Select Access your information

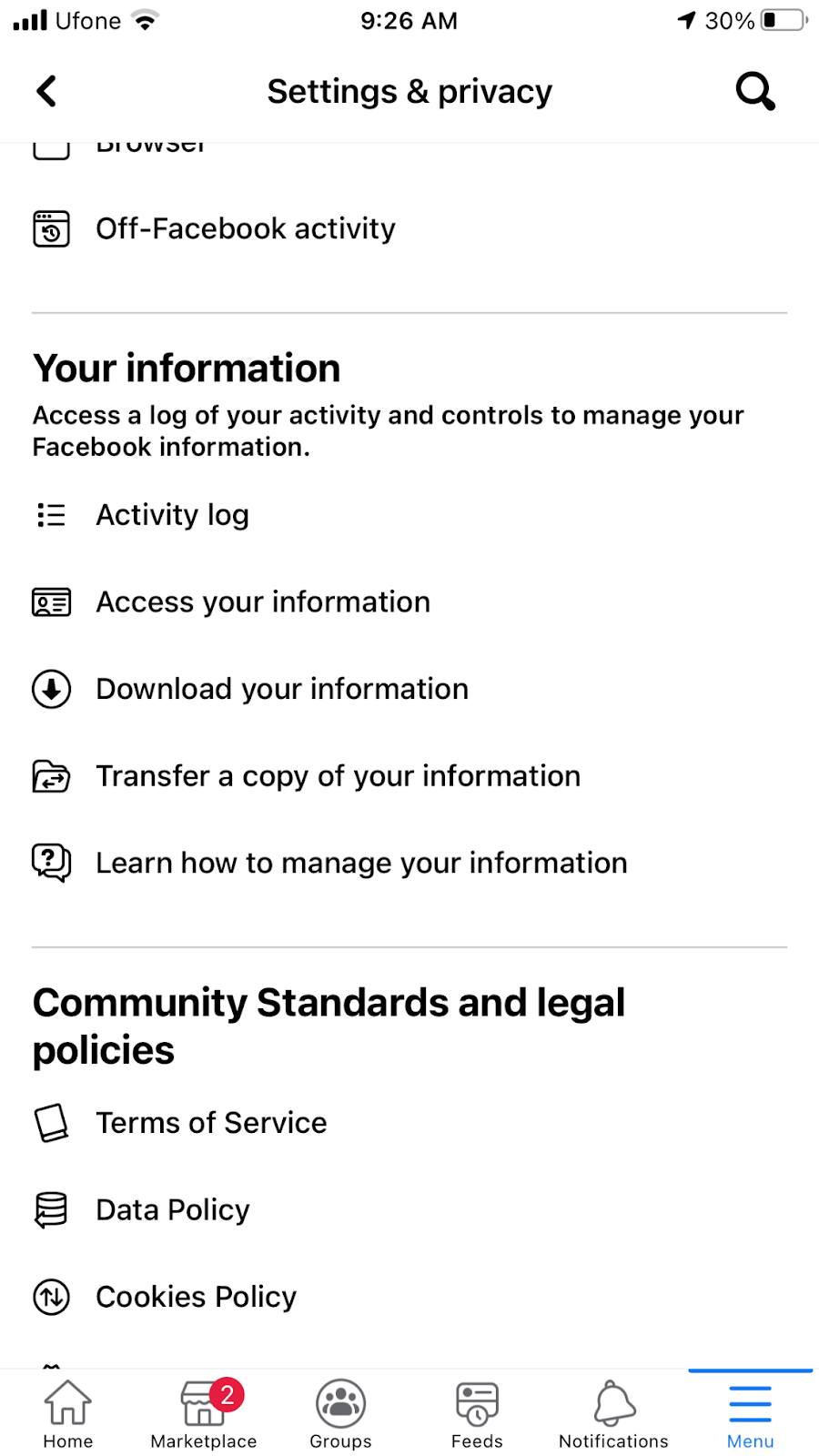263,602
